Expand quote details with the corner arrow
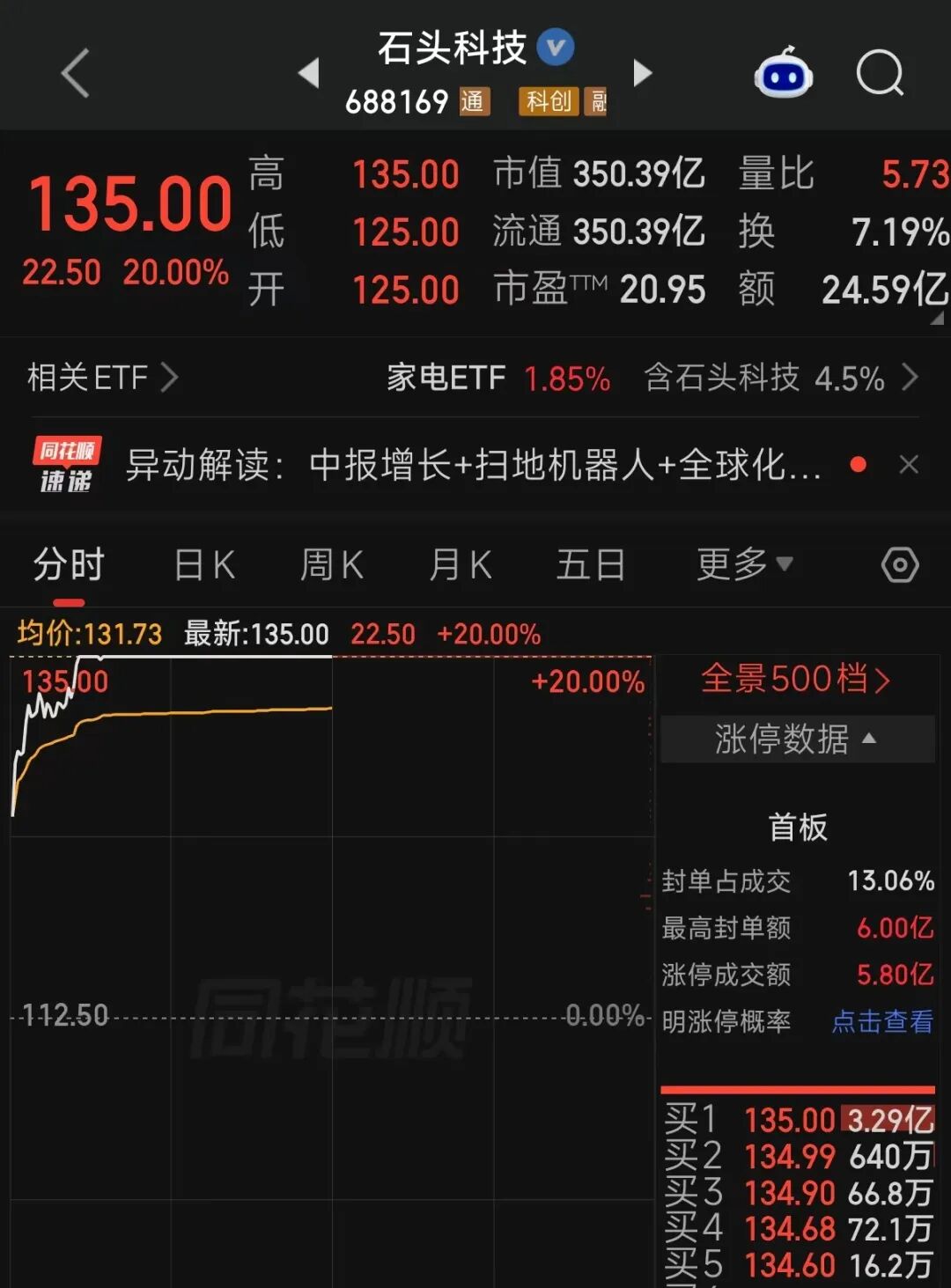The height and width of the screenshot is (1288, 951). 938,318
